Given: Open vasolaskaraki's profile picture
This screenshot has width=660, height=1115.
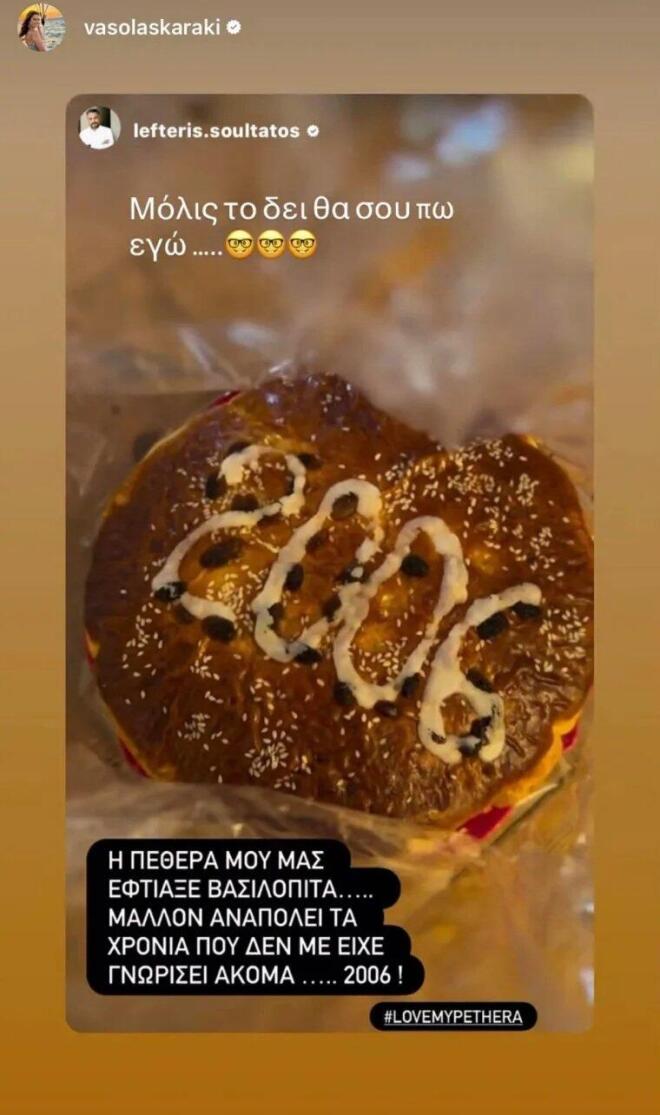Looking at the screenshot, I should 41,28.
